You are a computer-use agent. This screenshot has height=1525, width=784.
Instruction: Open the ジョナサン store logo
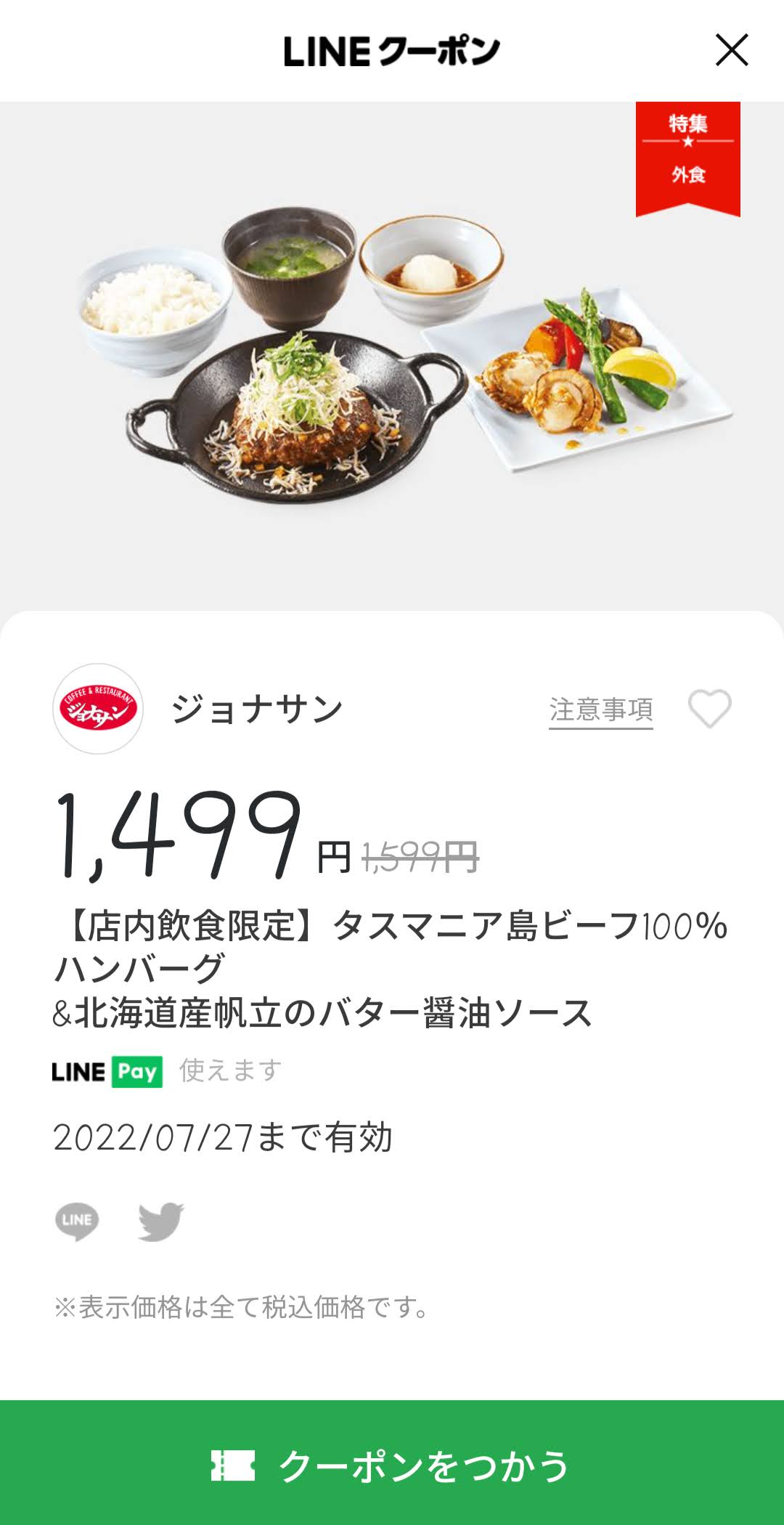(x=98, y=709)
